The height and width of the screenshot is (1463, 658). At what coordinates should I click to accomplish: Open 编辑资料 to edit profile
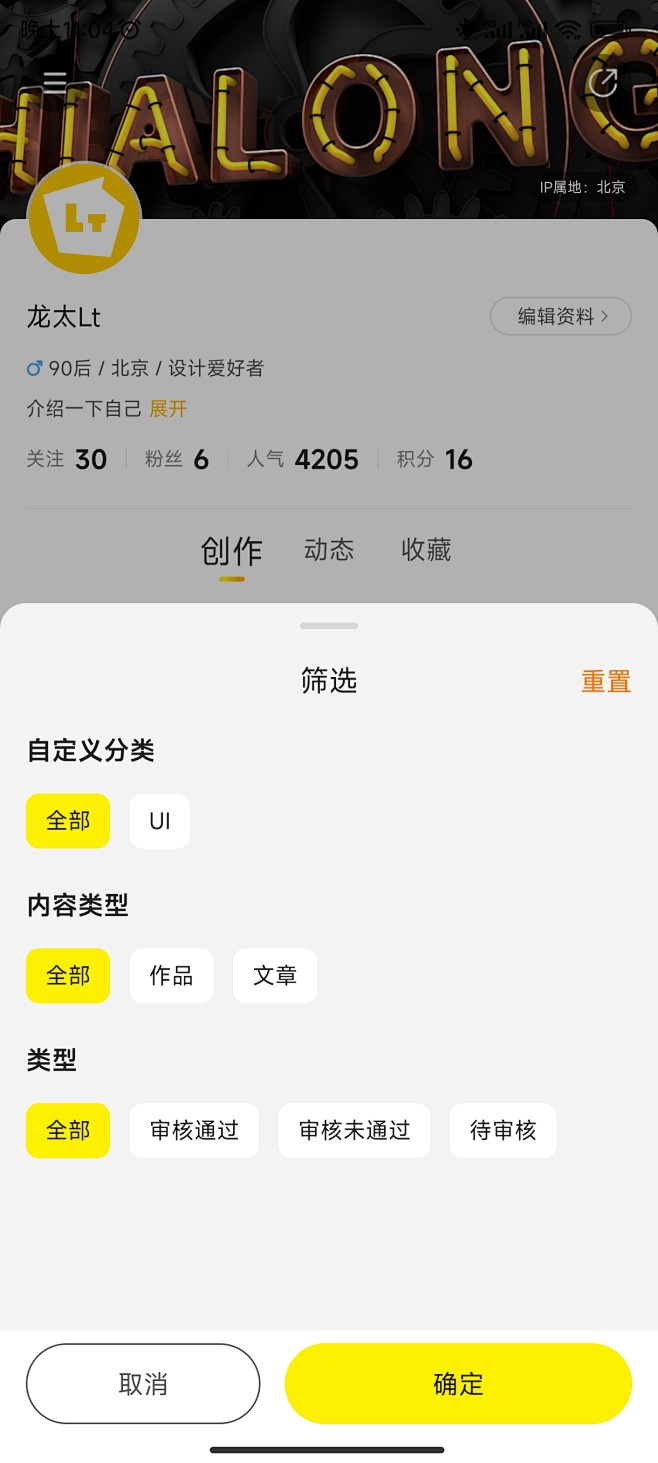click(x=561, y=316)
